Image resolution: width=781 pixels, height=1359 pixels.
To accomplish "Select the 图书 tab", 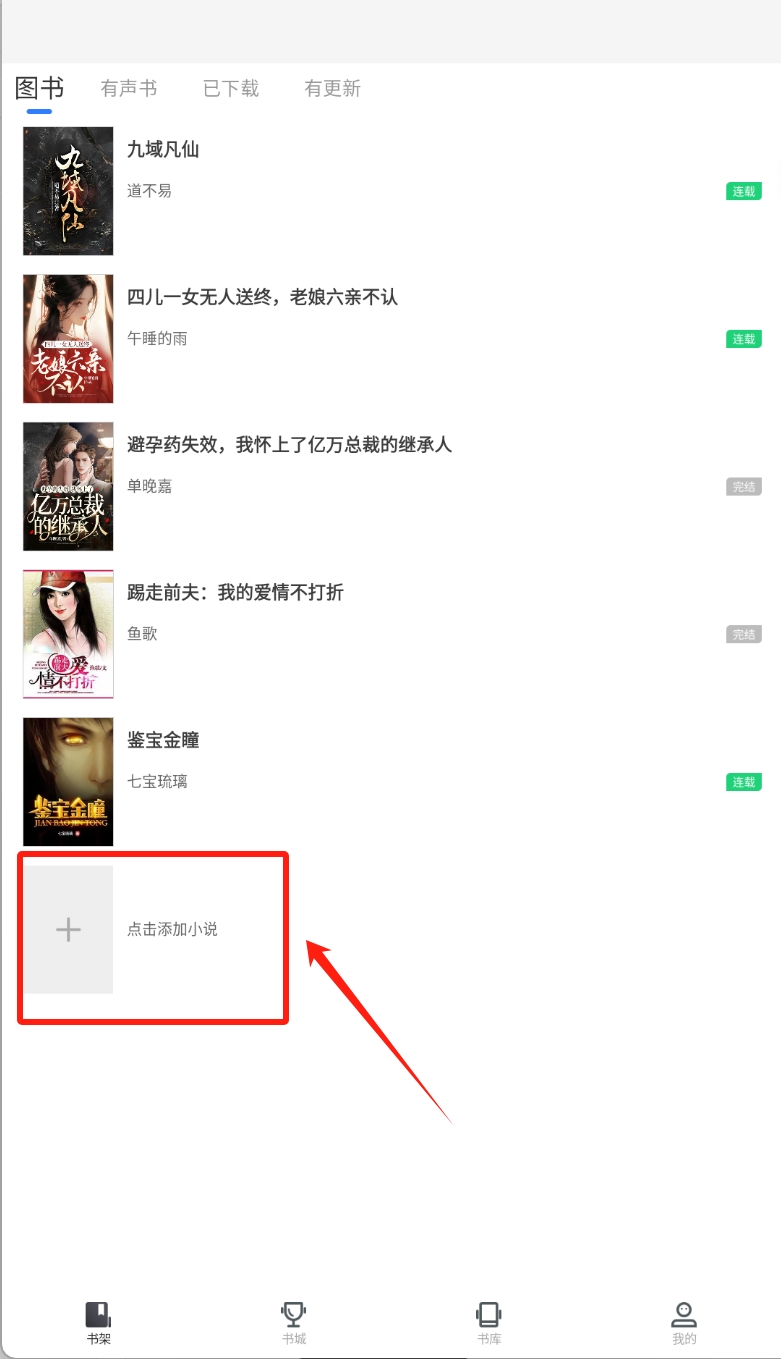I will pyautogui.click(x=40, y=88).
